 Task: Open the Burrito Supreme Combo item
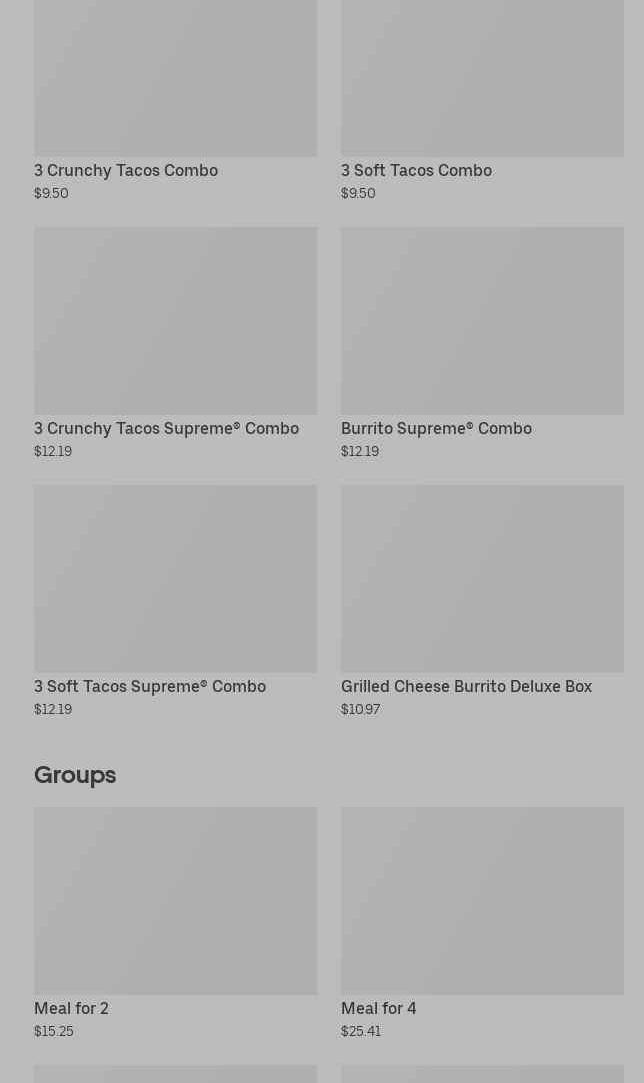[482, 343]
